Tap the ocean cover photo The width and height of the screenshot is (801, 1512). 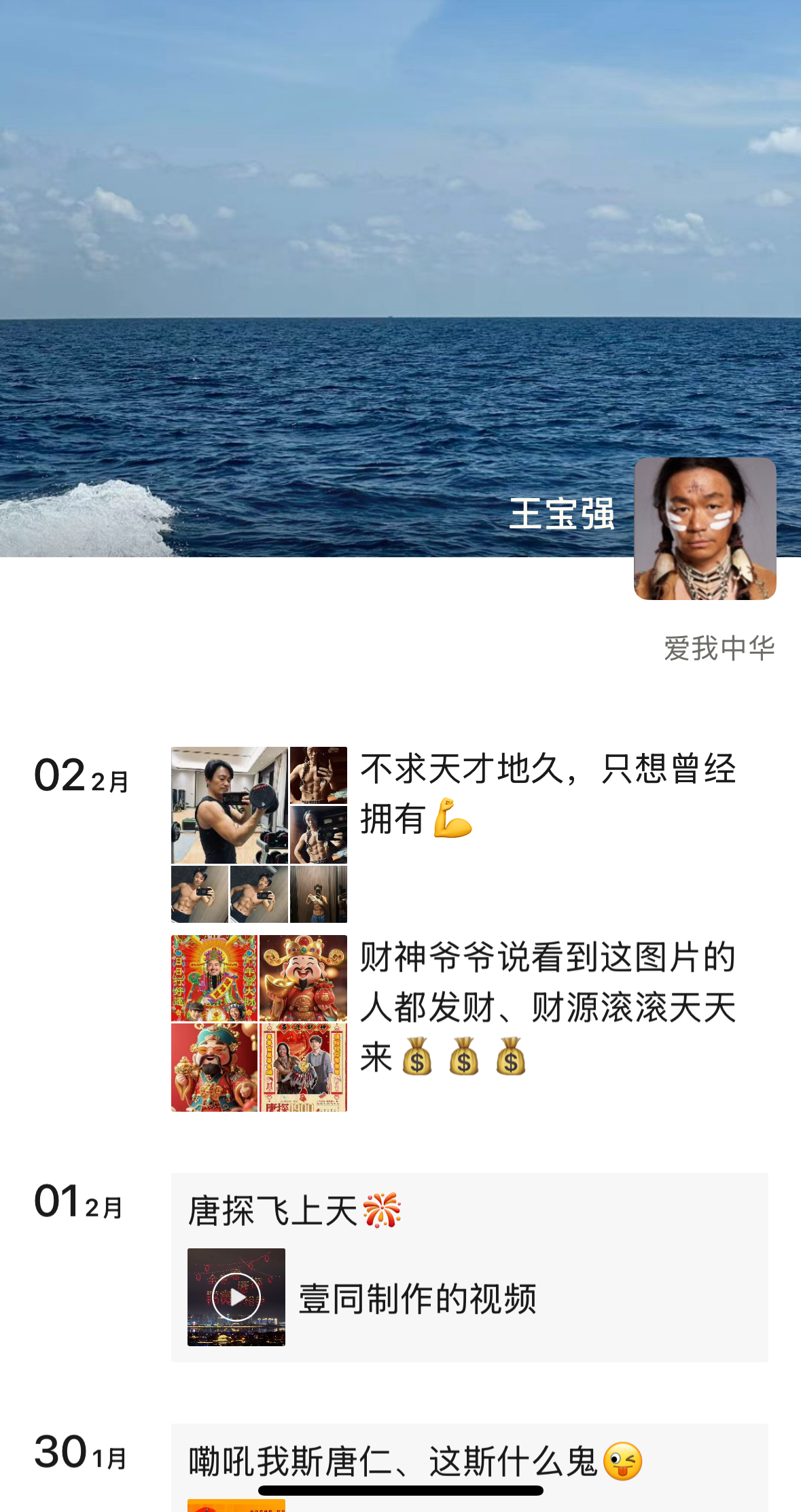[340, 238]
